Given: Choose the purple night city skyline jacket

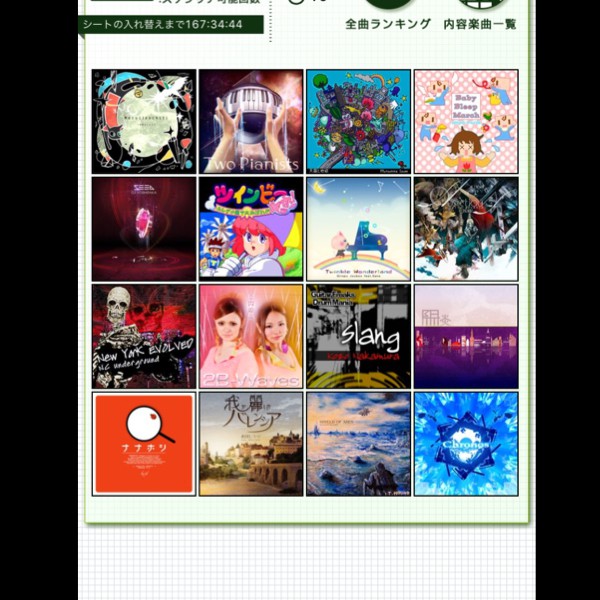Looking at the screenshot, I should point(466,336).
